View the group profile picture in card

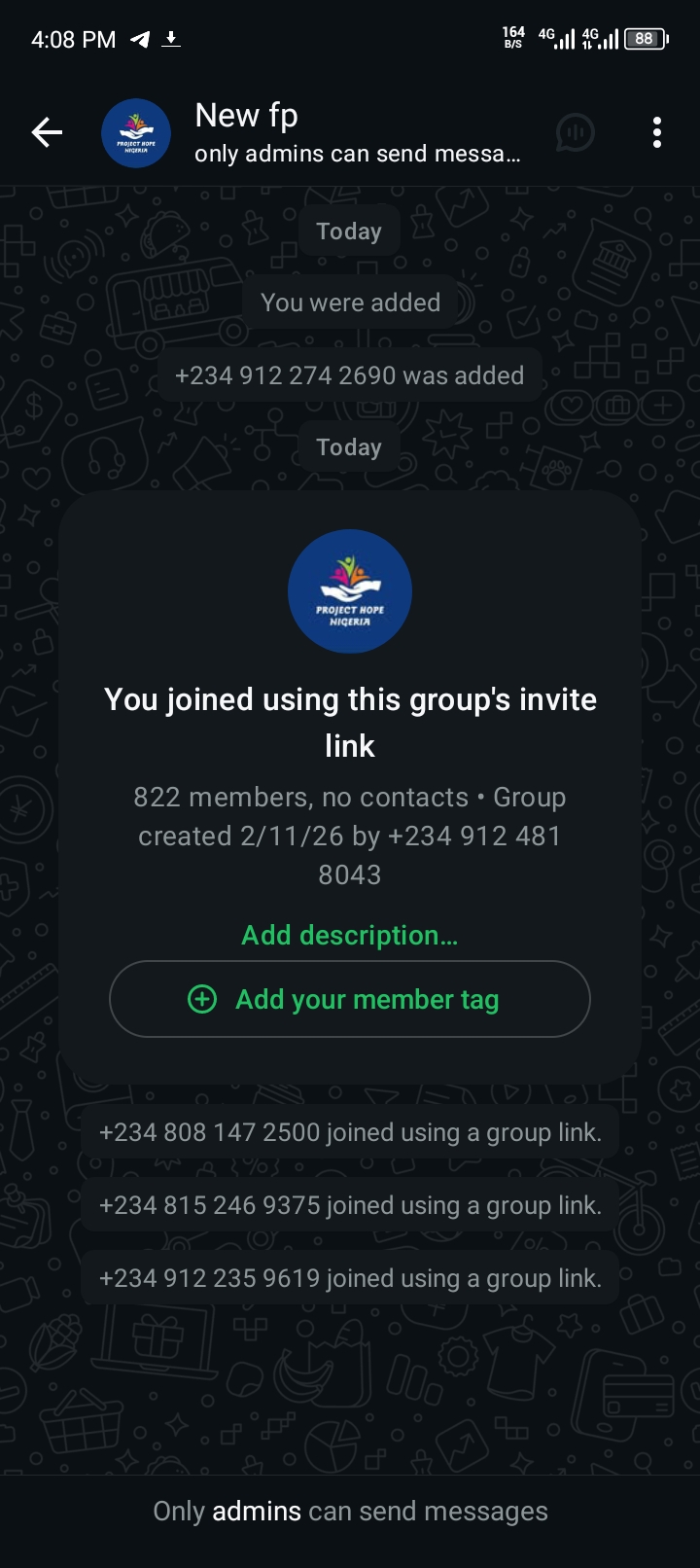tap(349, 590)
